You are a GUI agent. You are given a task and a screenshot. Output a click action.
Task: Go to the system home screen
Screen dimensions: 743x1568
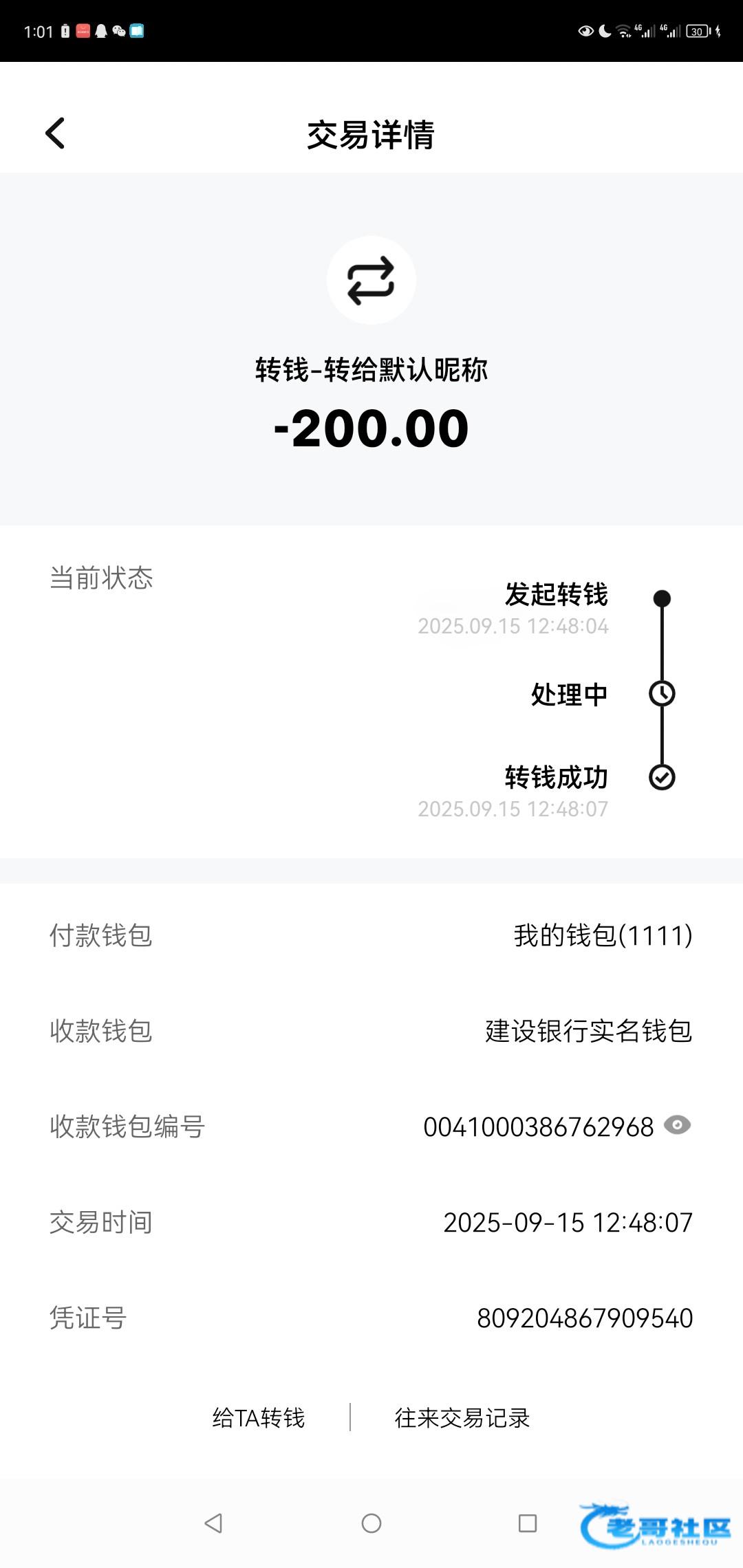point(371,1523)
